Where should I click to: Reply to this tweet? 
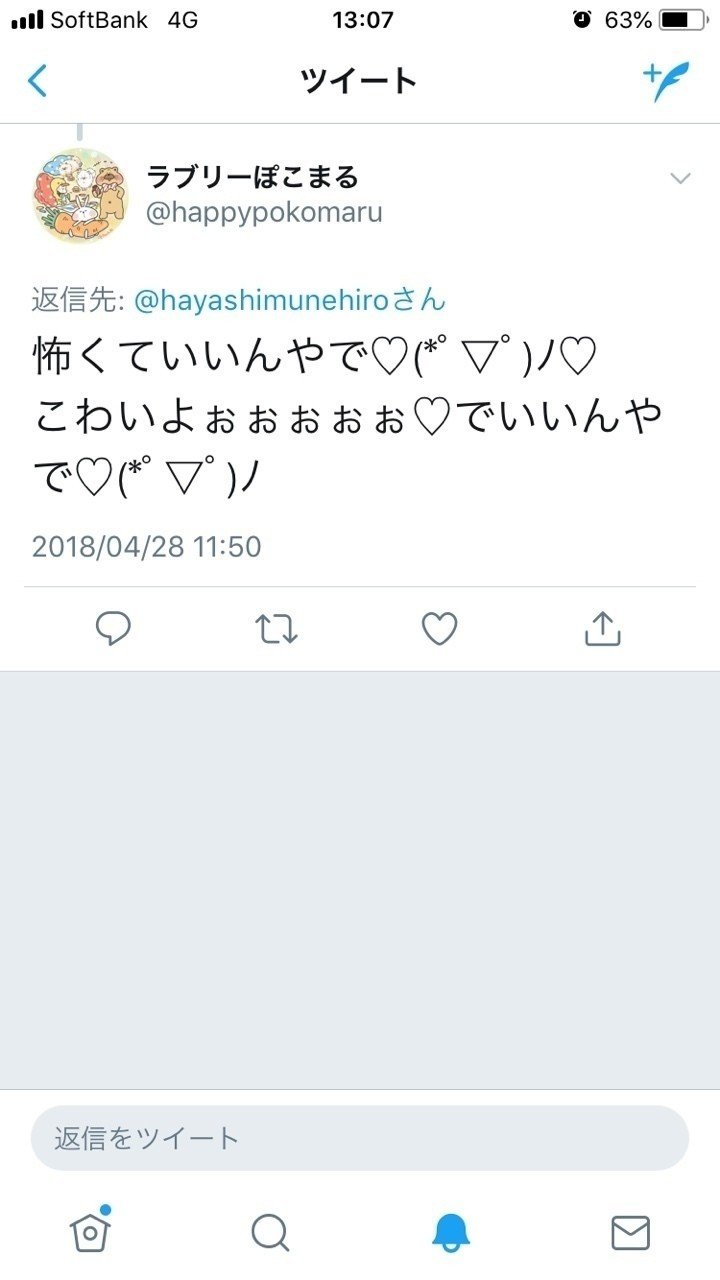(113, 629)
